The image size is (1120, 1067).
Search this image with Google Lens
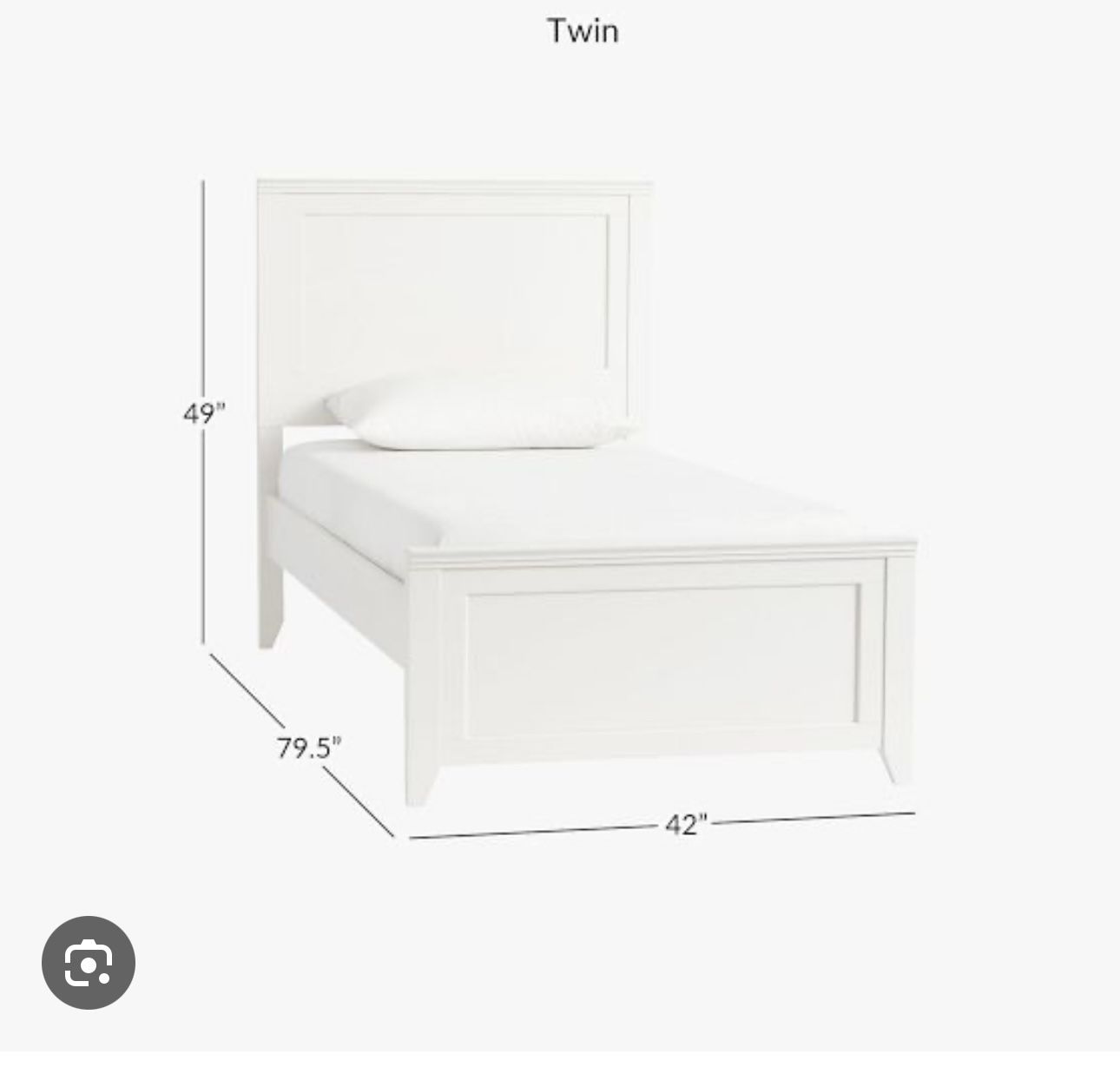click(89, 963)
